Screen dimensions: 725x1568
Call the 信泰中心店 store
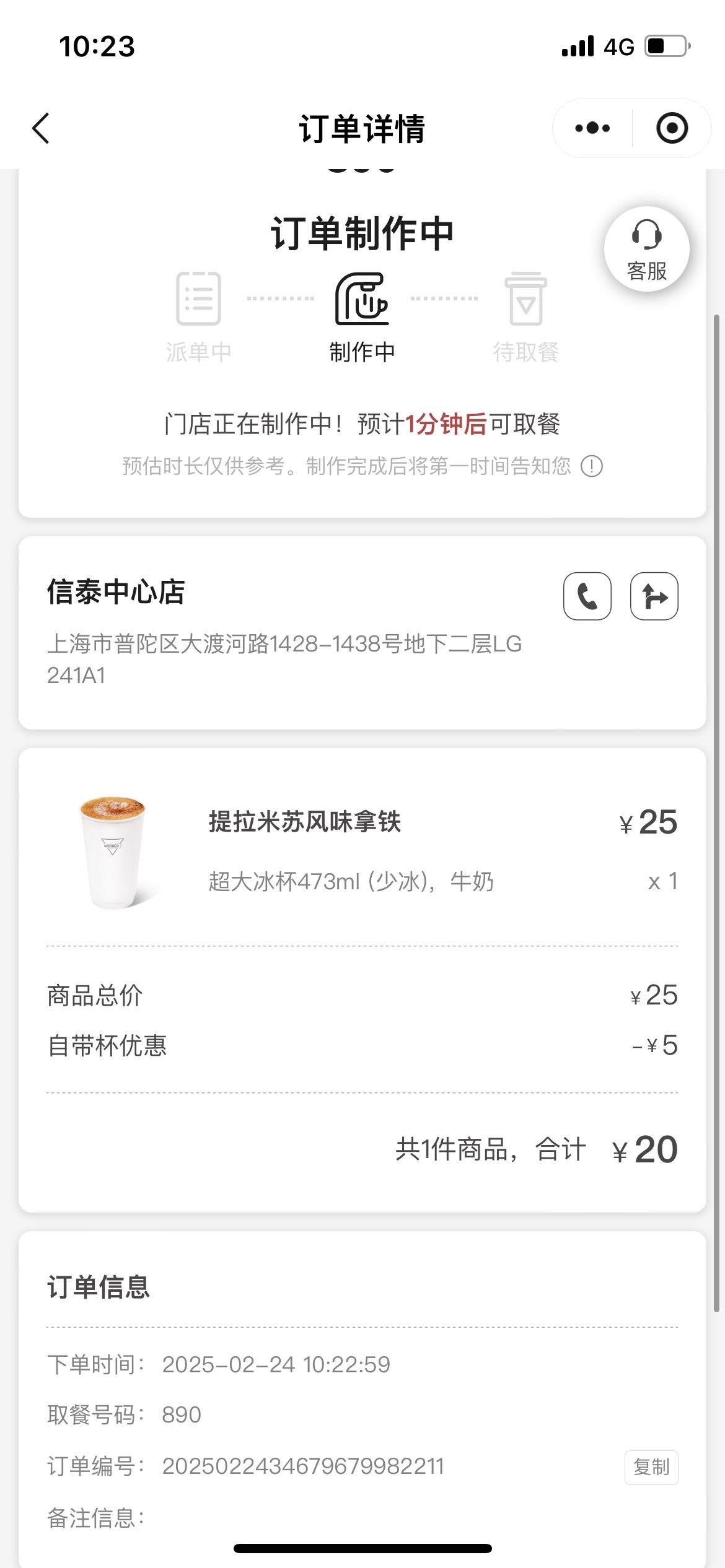click(x=587, y=596)
